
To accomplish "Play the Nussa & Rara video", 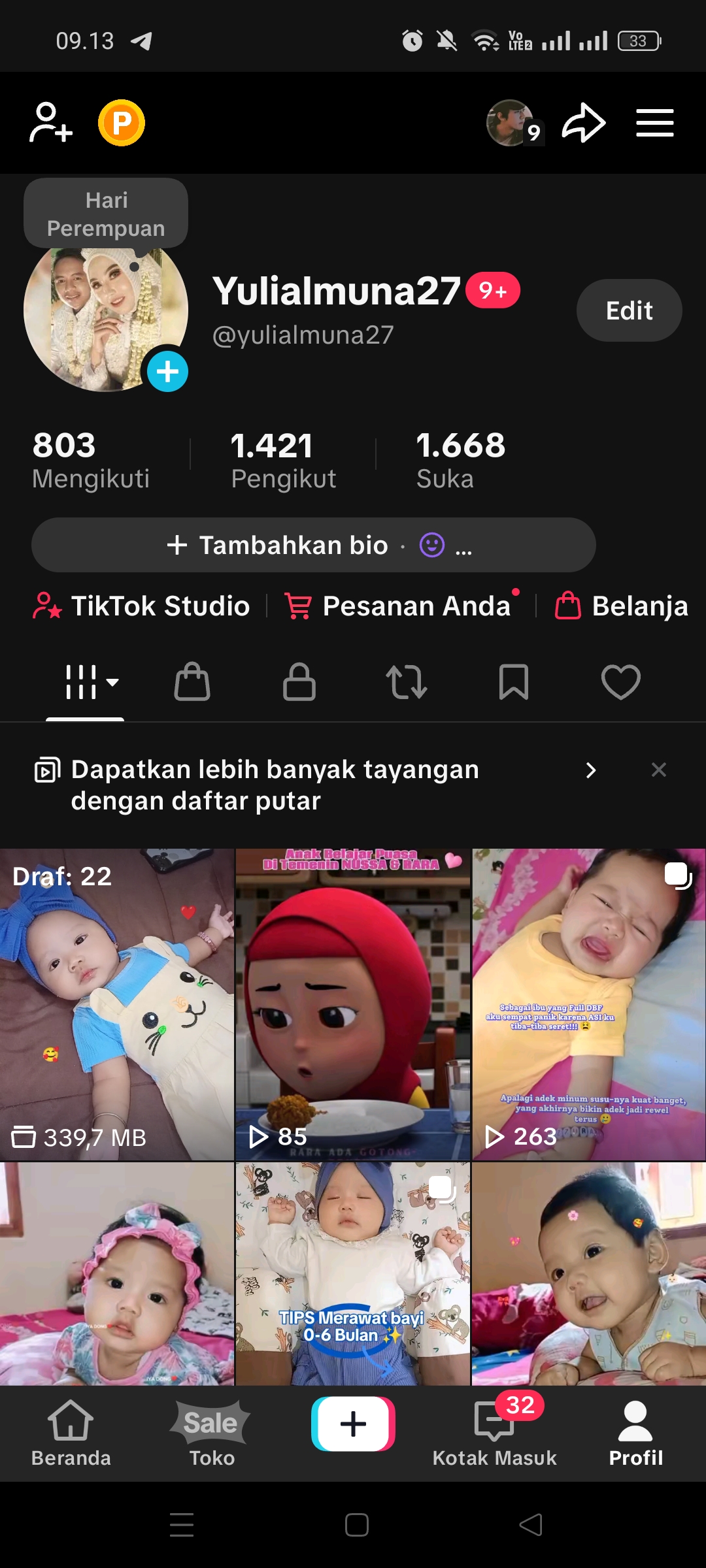I will (353, 1004).
